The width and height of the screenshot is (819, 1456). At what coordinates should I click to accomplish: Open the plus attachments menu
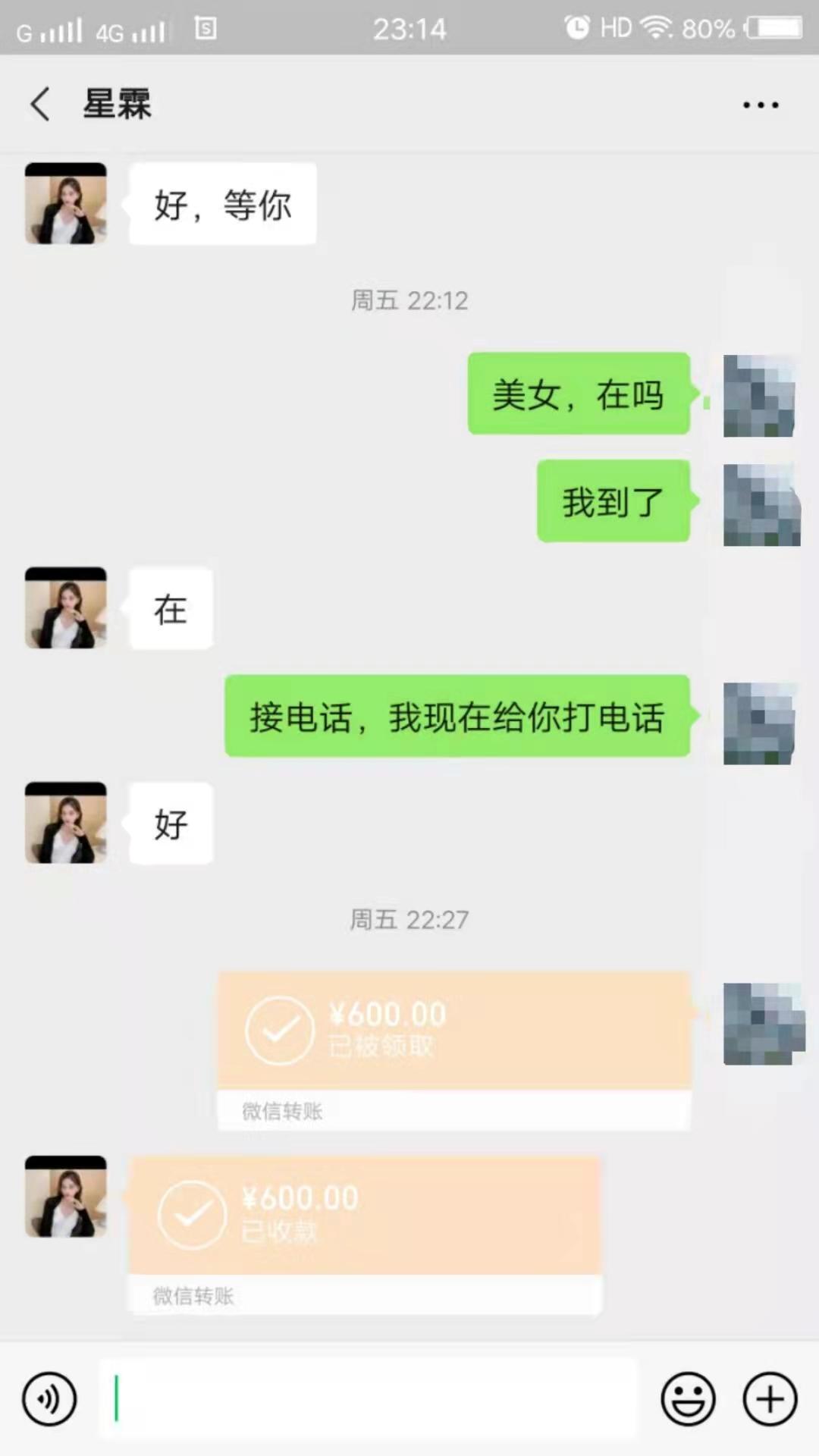(x=770, y=1399)
